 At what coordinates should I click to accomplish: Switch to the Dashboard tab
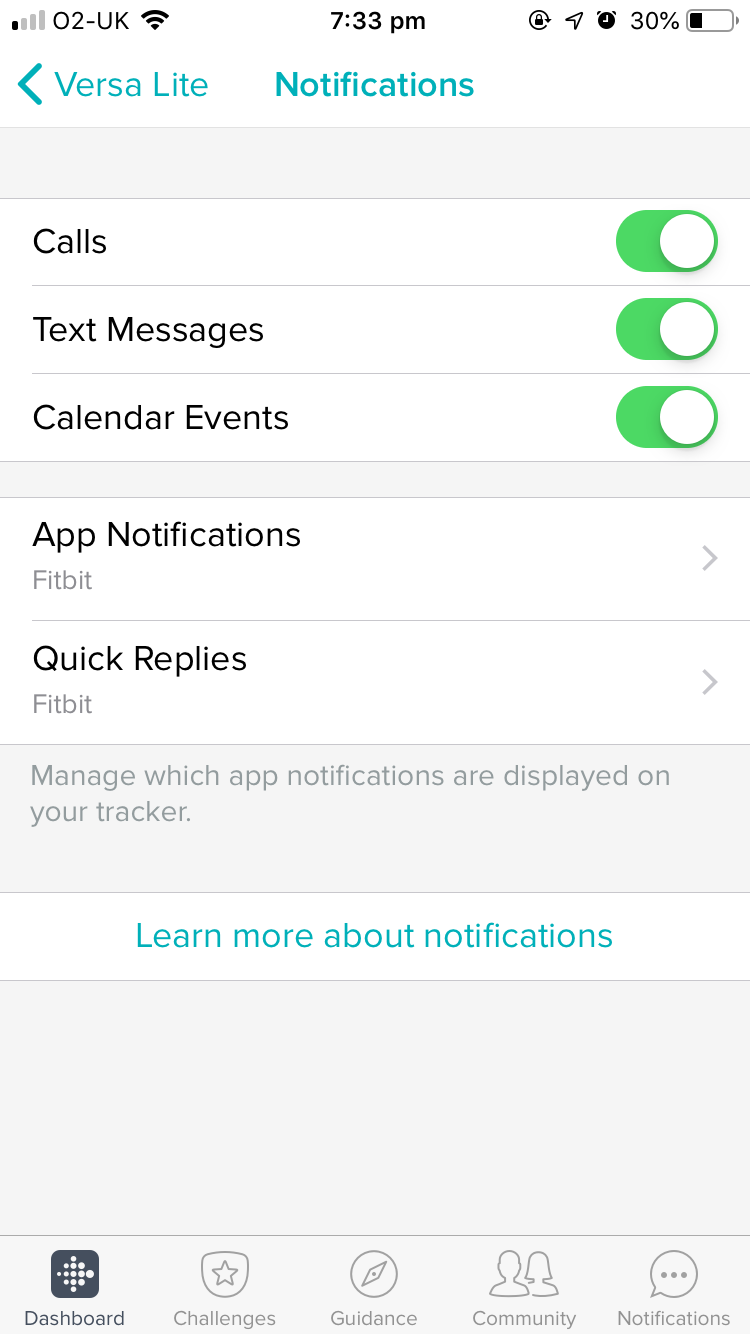click(x=75, y=1288)
